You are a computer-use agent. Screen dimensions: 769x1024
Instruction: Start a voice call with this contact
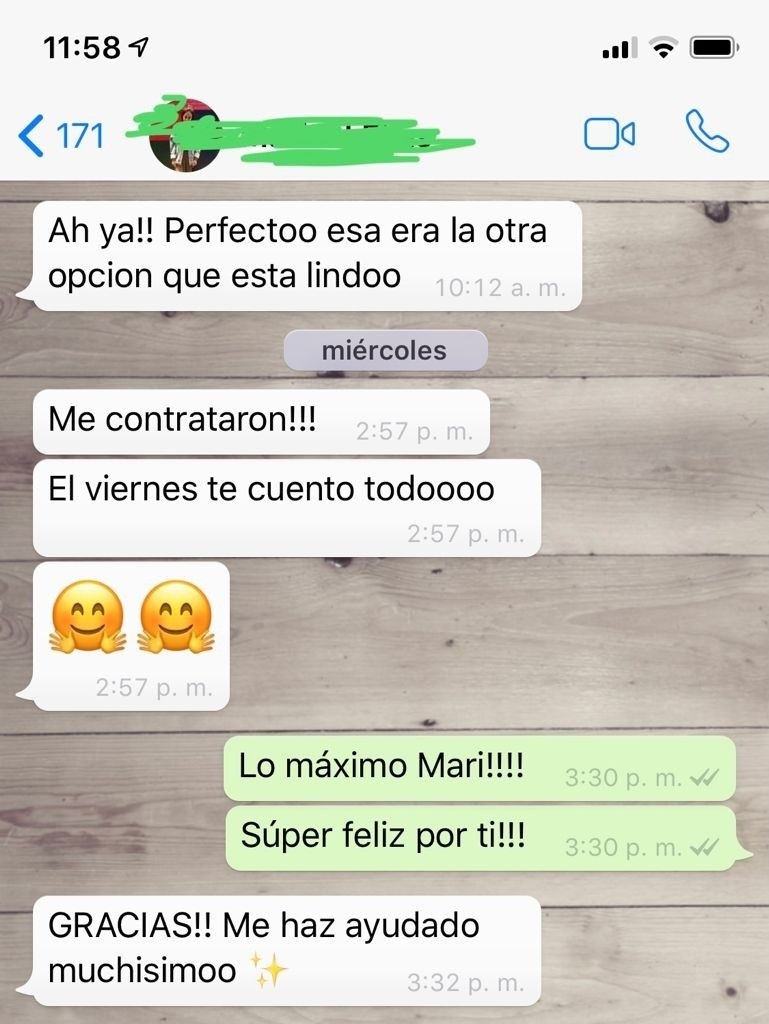coord(707,132)
